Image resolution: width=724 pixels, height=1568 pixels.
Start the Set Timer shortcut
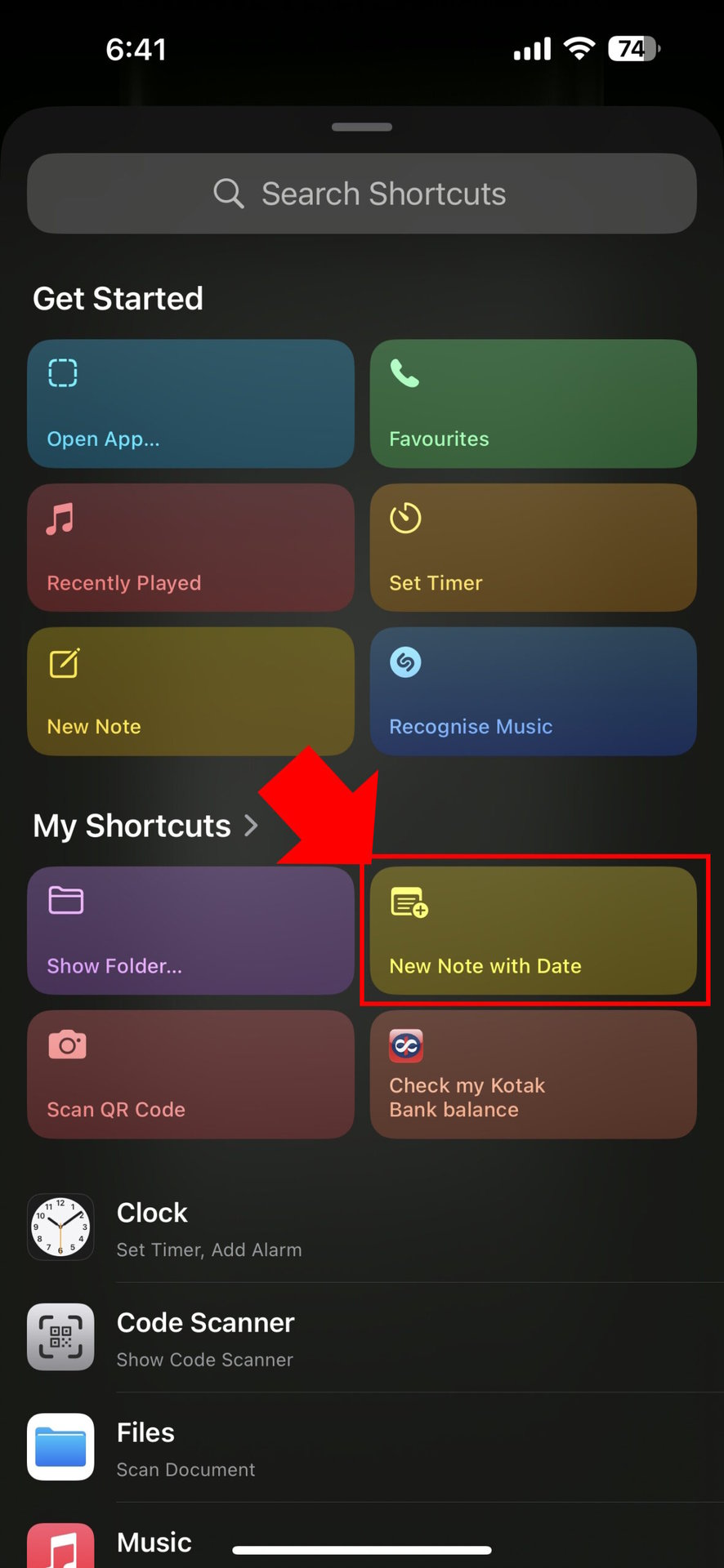point(533,547)
